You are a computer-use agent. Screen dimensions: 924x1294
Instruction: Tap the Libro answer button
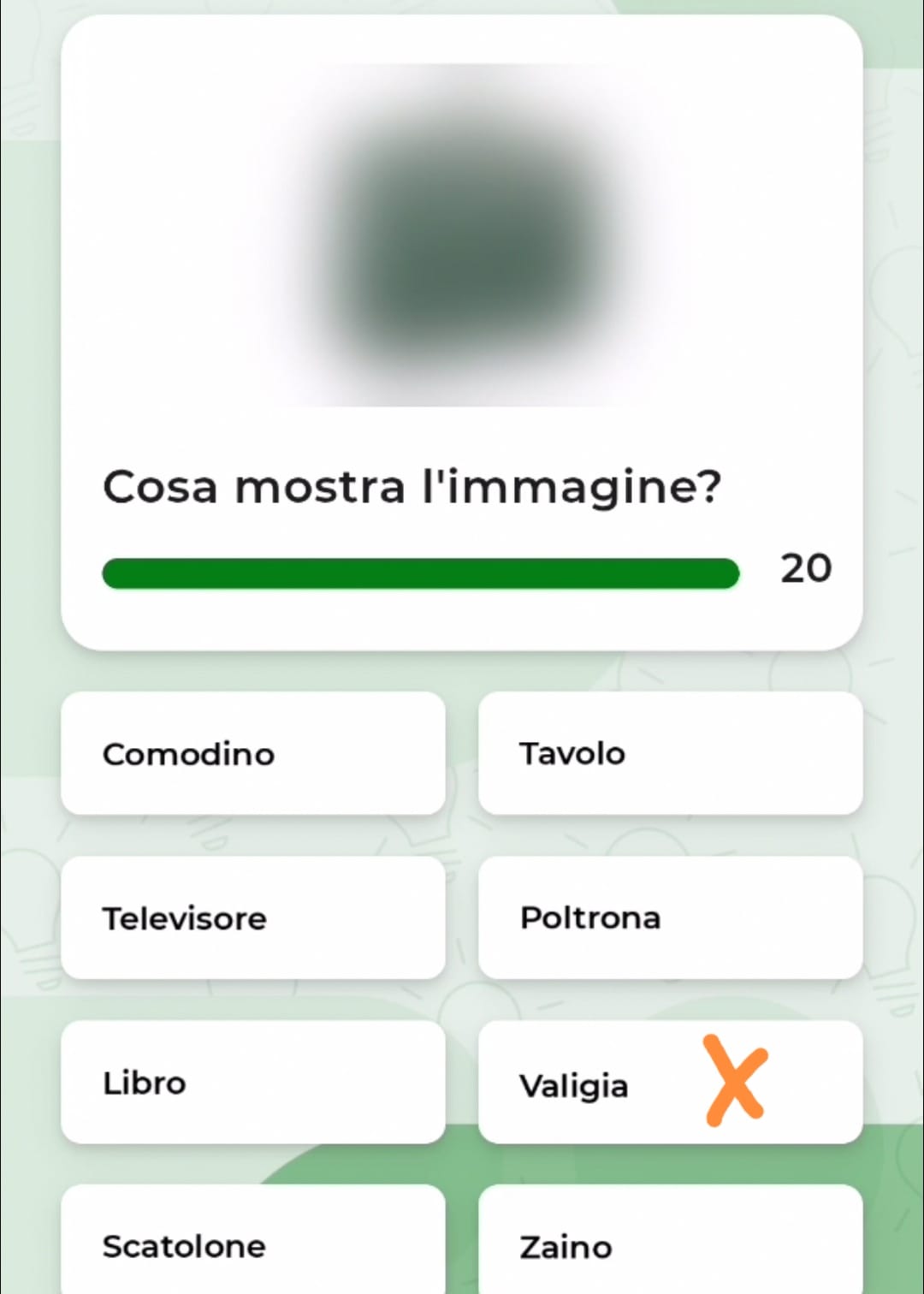coord(252,1082)
